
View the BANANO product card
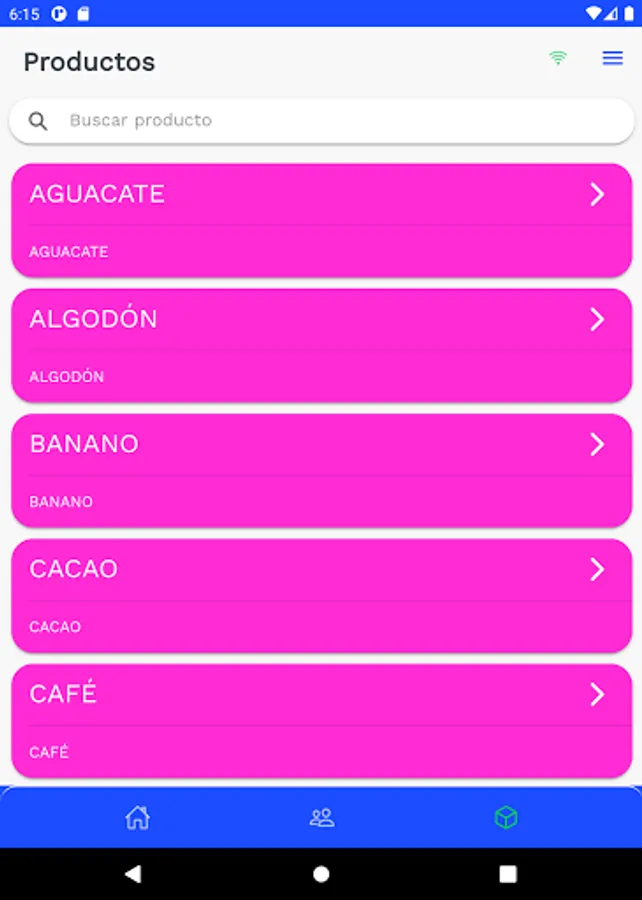pyautogui.click(x=320, y=470)
